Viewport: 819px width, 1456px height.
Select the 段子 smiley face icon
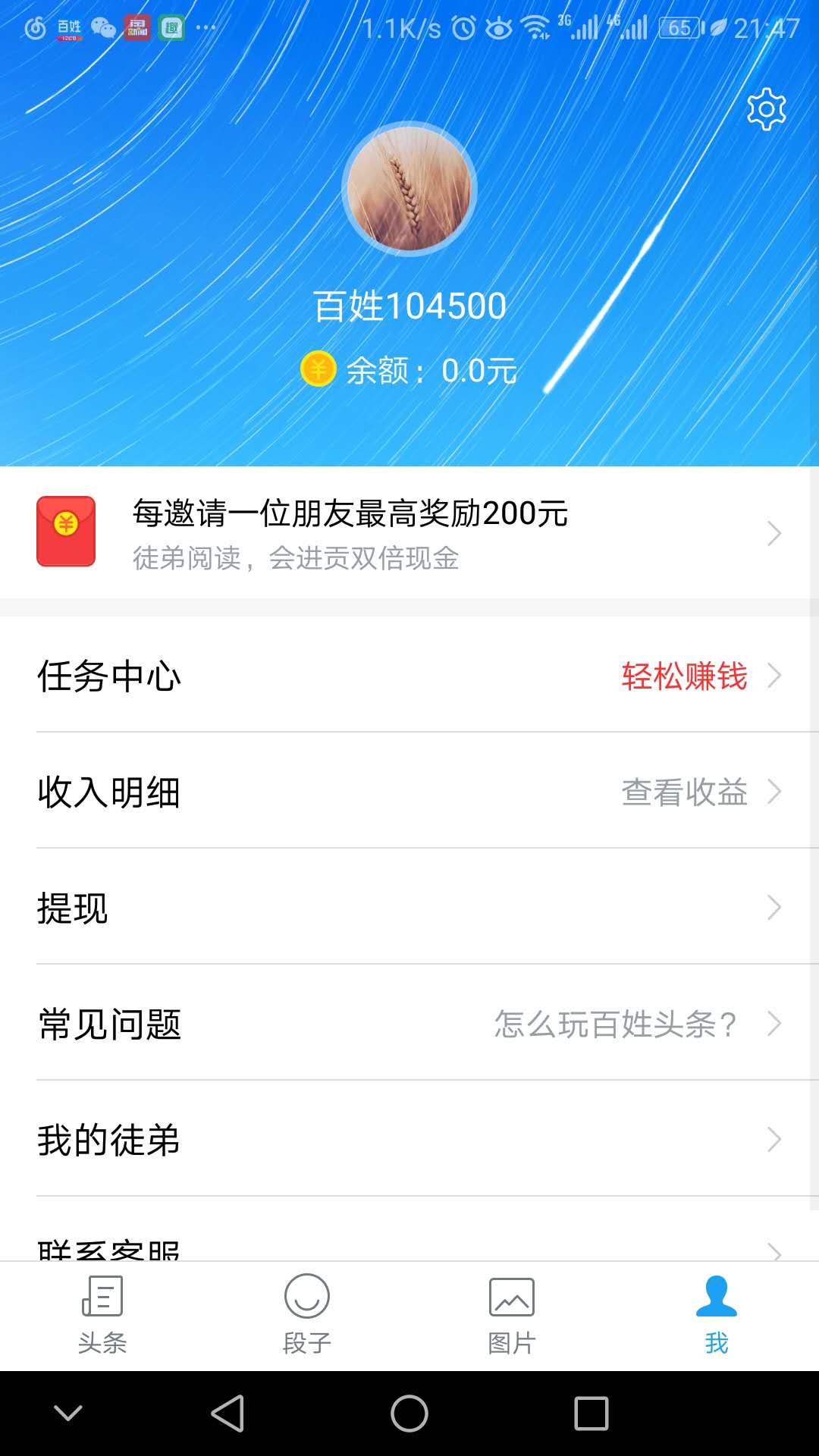(x=307, y=1299)
